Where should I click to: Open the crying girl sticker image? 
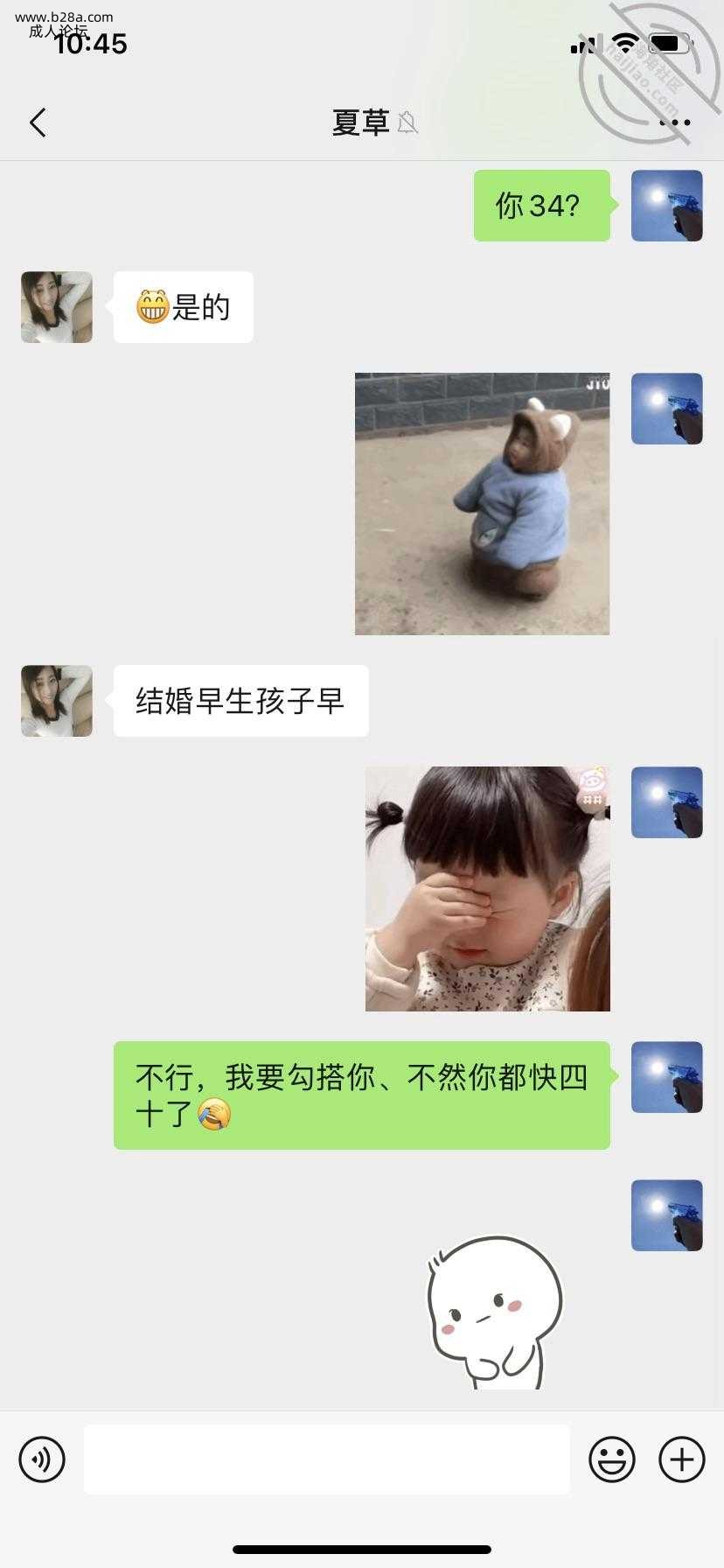[487, 888]
